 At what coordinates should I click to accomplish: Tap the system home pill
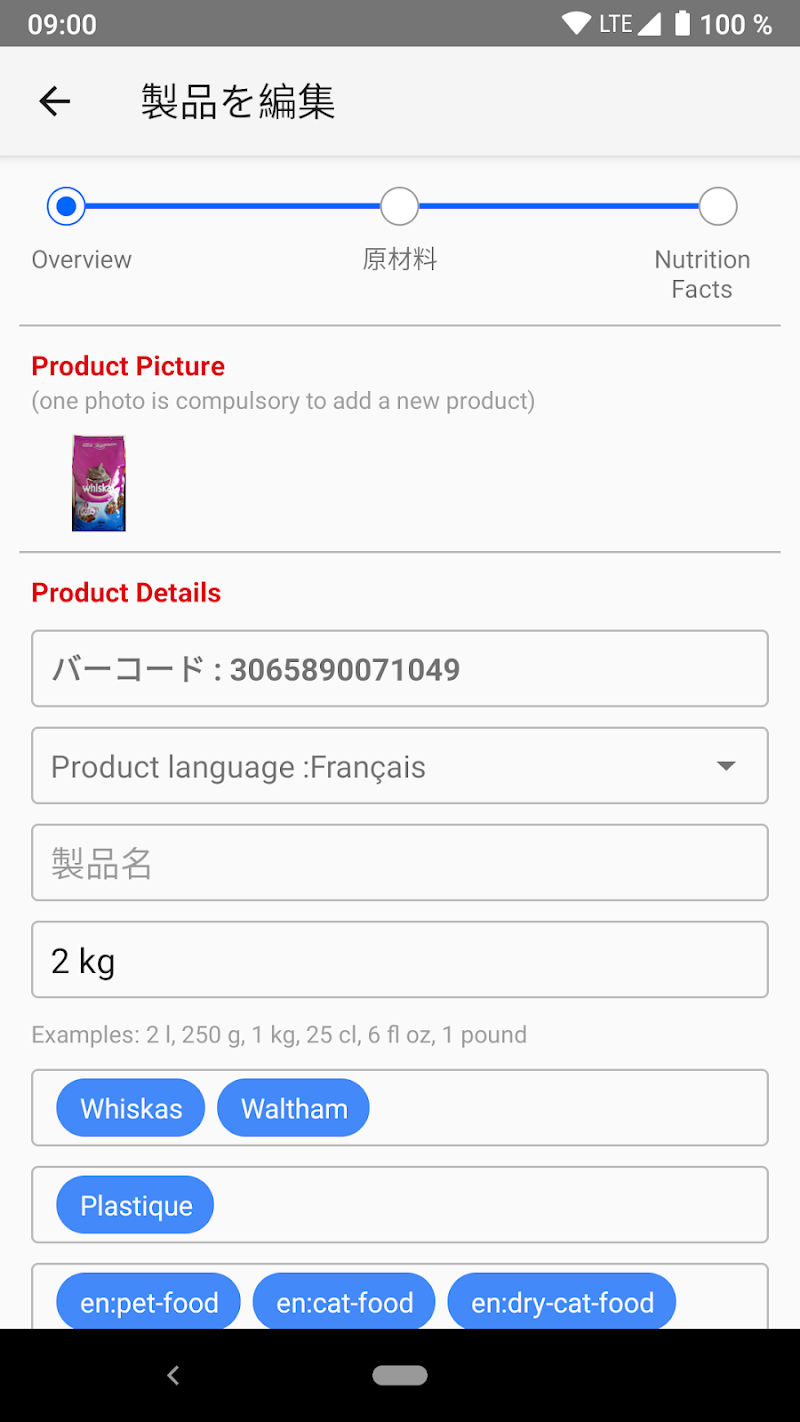point(400,1376)
